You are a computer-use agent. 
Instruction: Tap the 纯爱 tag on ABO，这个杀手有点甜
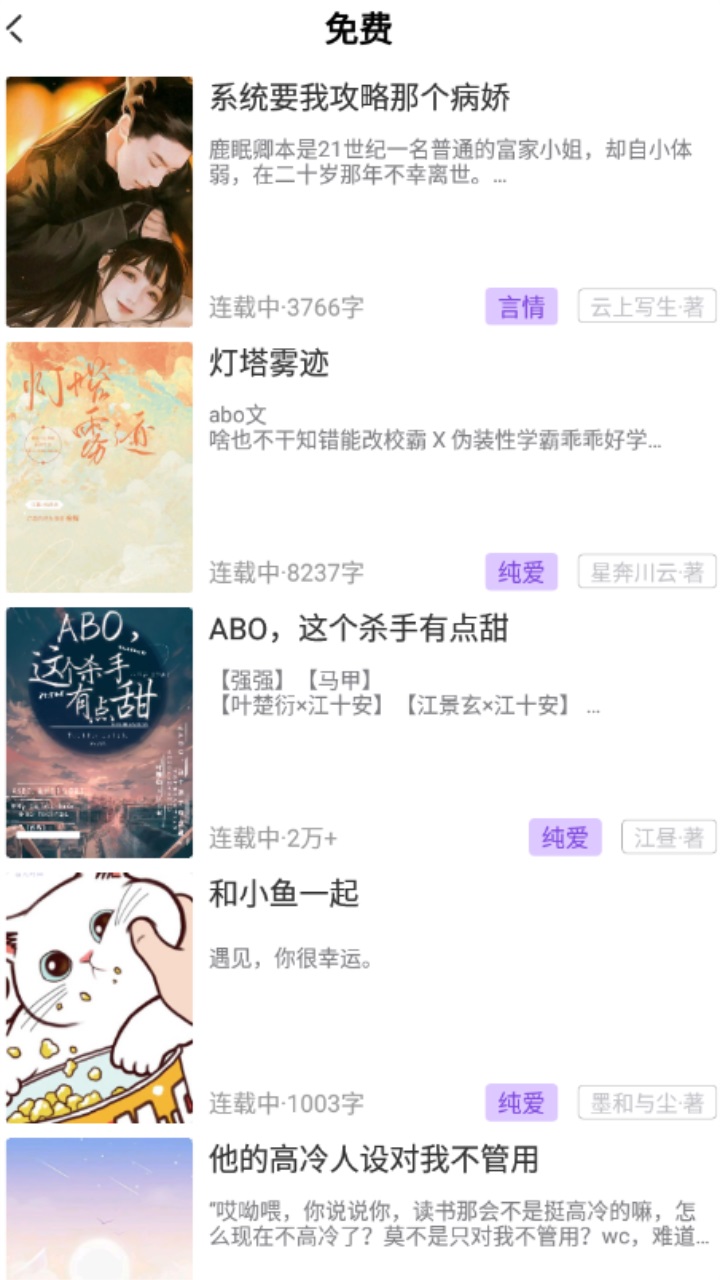tap(565, 838)
